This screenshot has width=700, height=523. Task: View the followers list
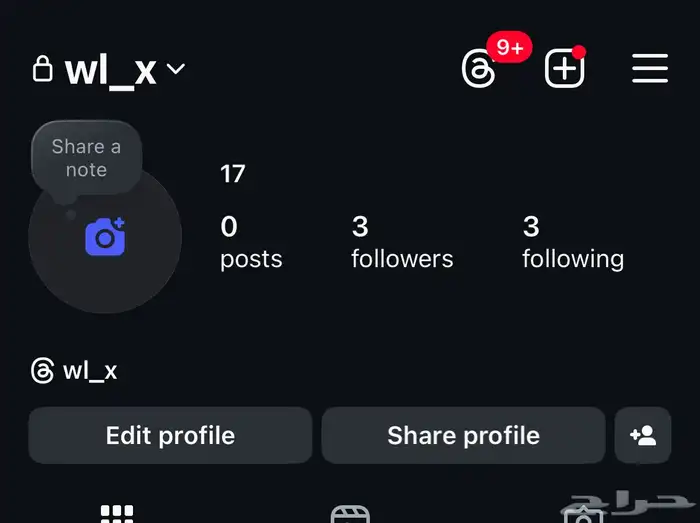point(402,243)
